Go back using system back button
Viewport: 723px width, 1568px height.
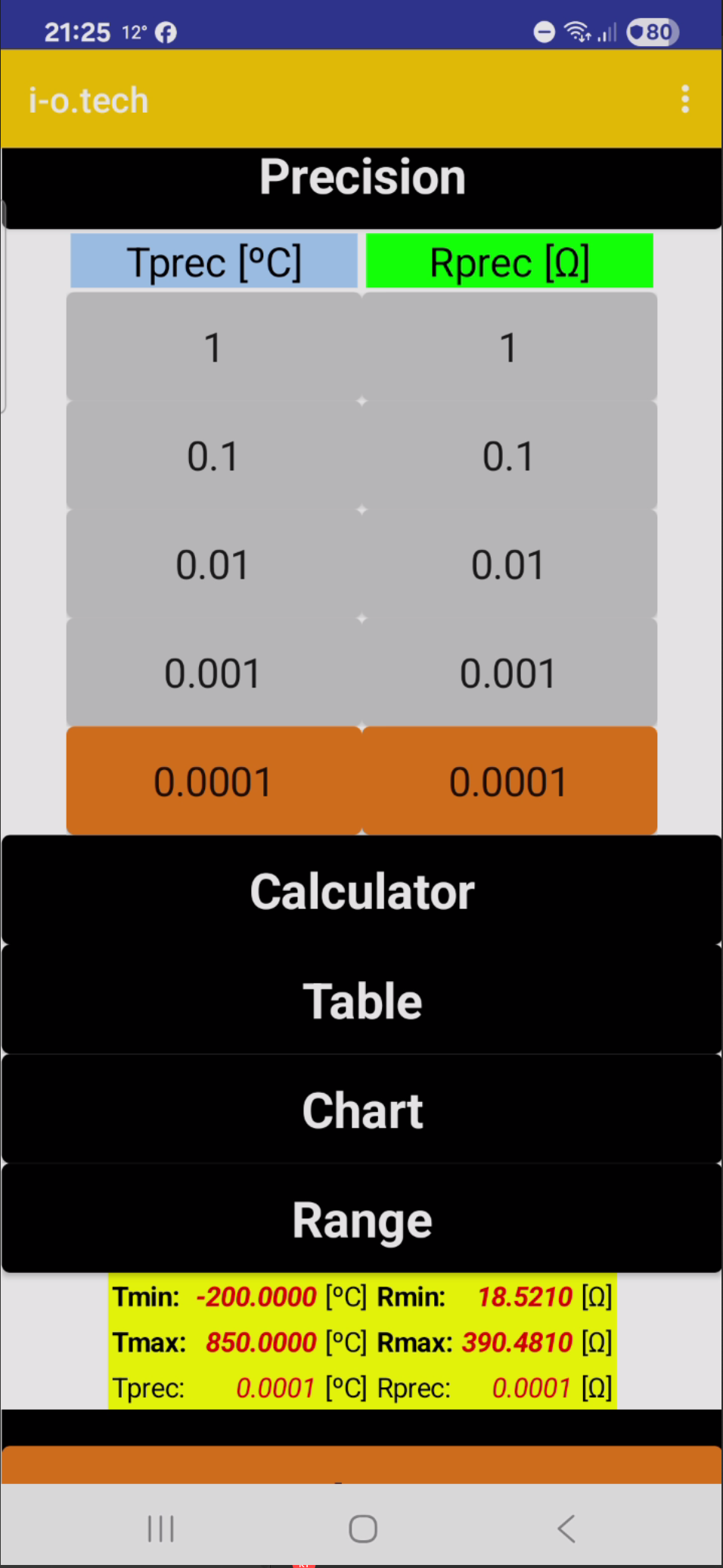click(x=566, y=1528)
